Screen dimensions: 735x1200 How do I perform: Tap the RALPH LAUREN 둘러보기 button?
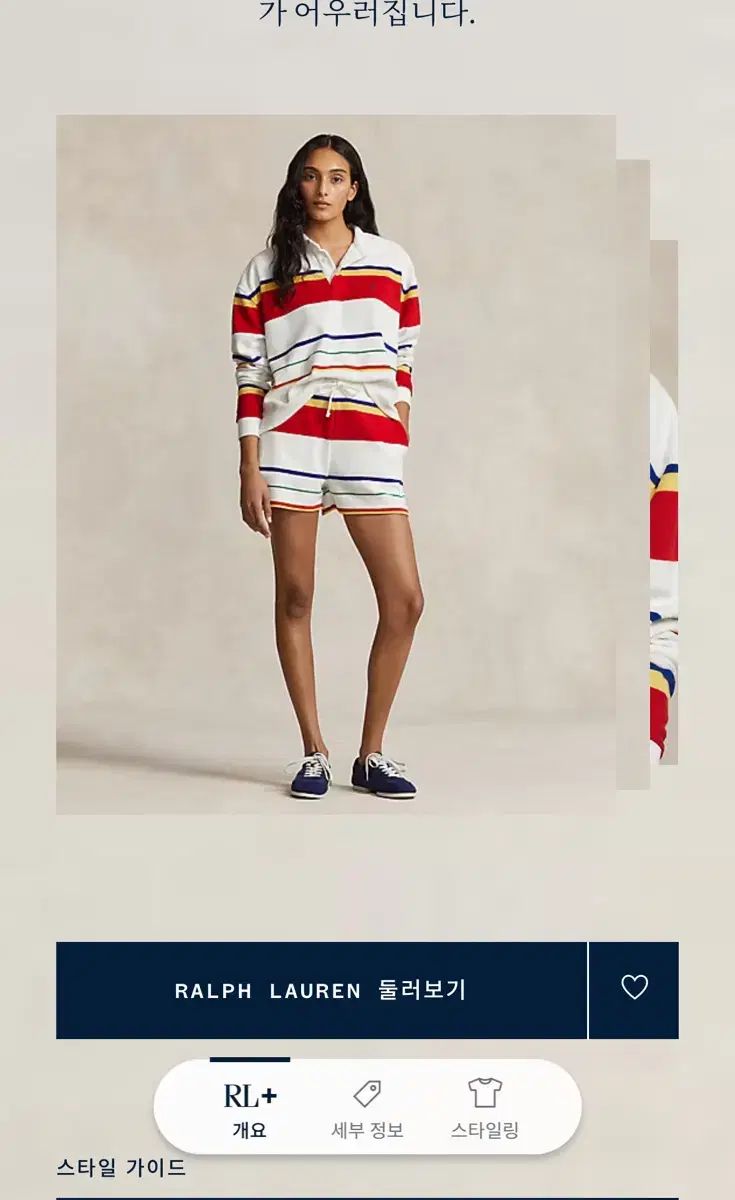pos(321,990)
